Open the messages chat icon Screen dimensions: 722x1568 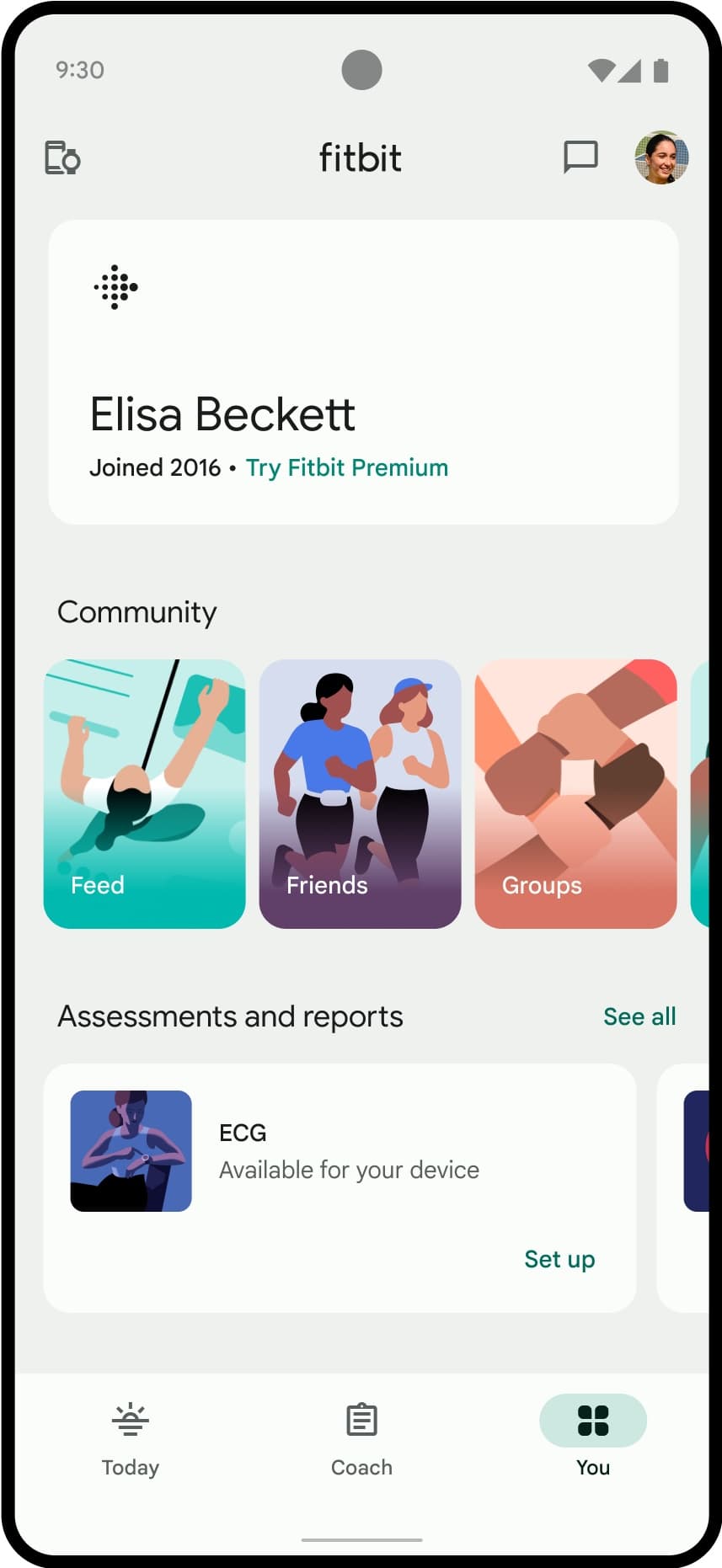pos(580,157)
